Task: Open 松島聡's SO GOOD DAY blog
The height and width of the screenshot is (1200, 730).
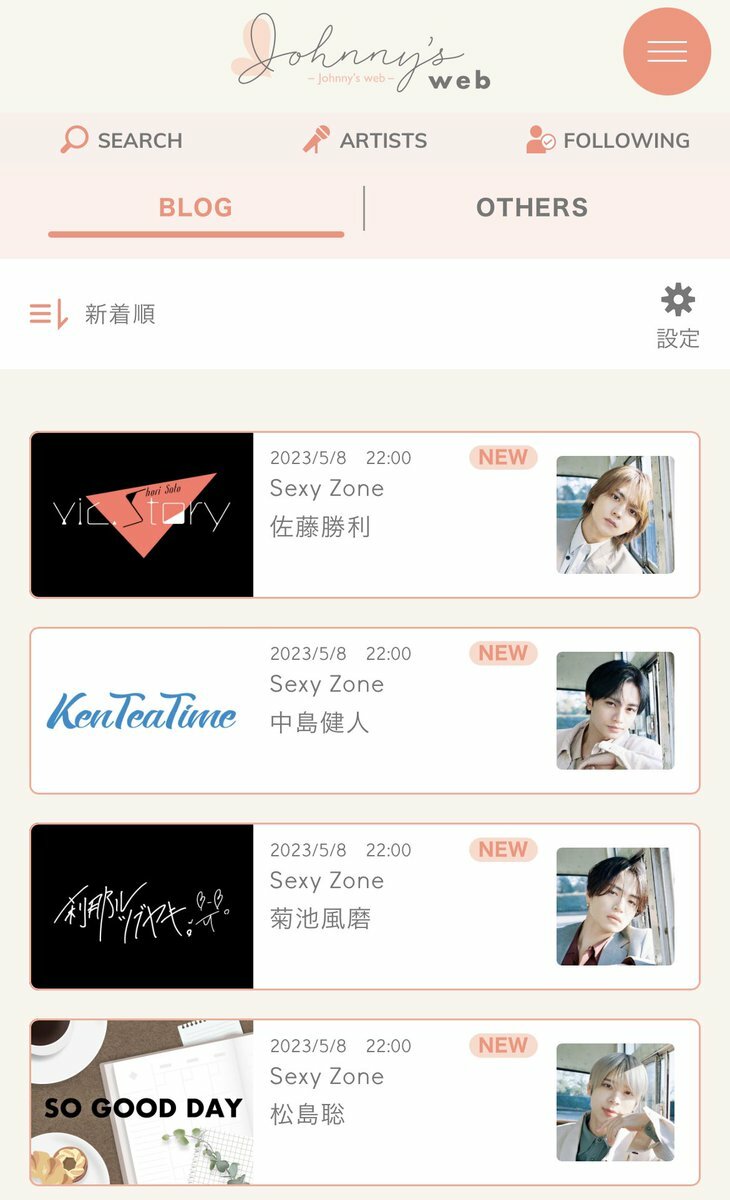Action: [x=365, y=1102]
